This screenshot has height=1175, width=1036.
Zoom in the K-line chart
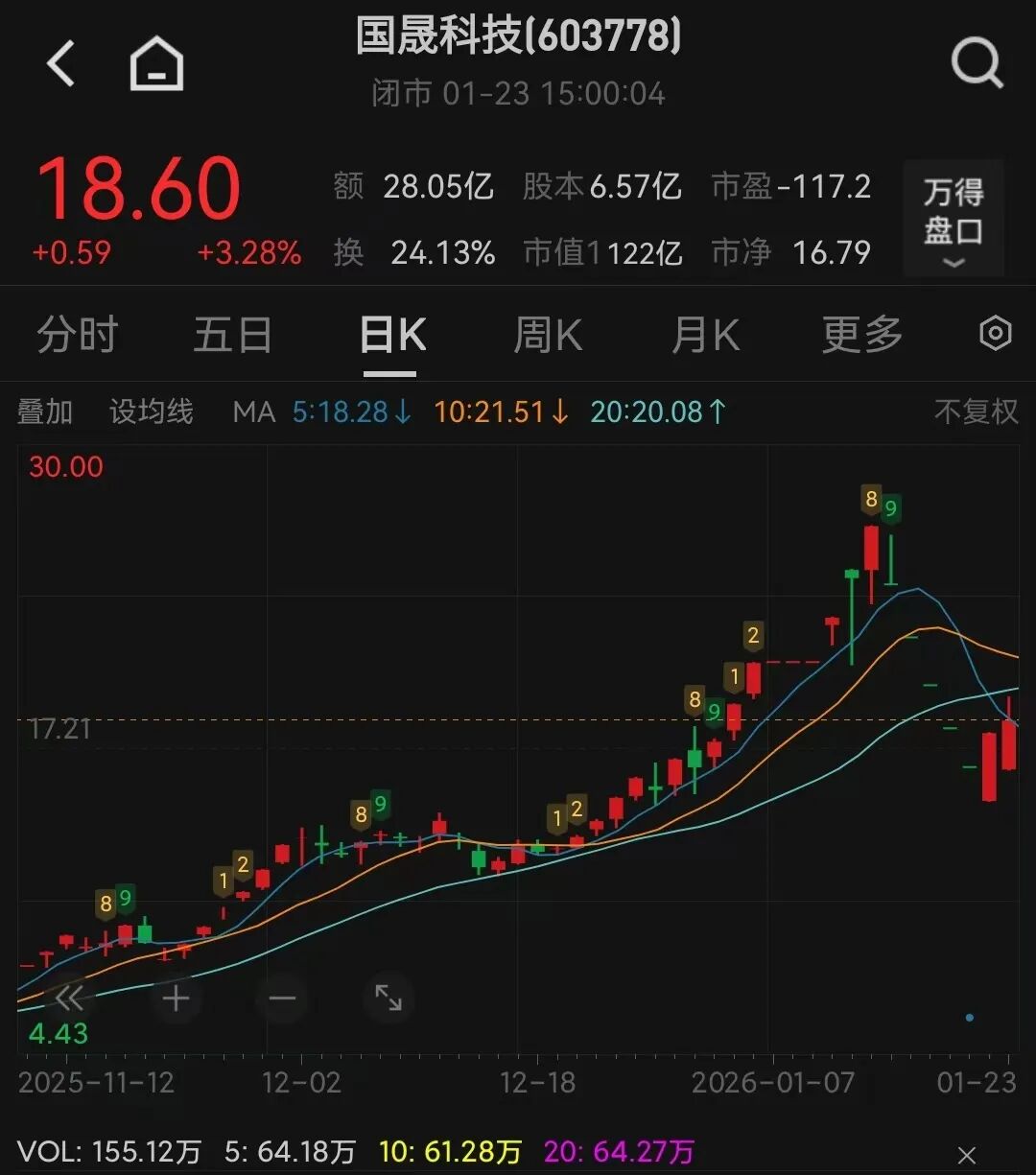pyautogui.click(x=176, y=999)
